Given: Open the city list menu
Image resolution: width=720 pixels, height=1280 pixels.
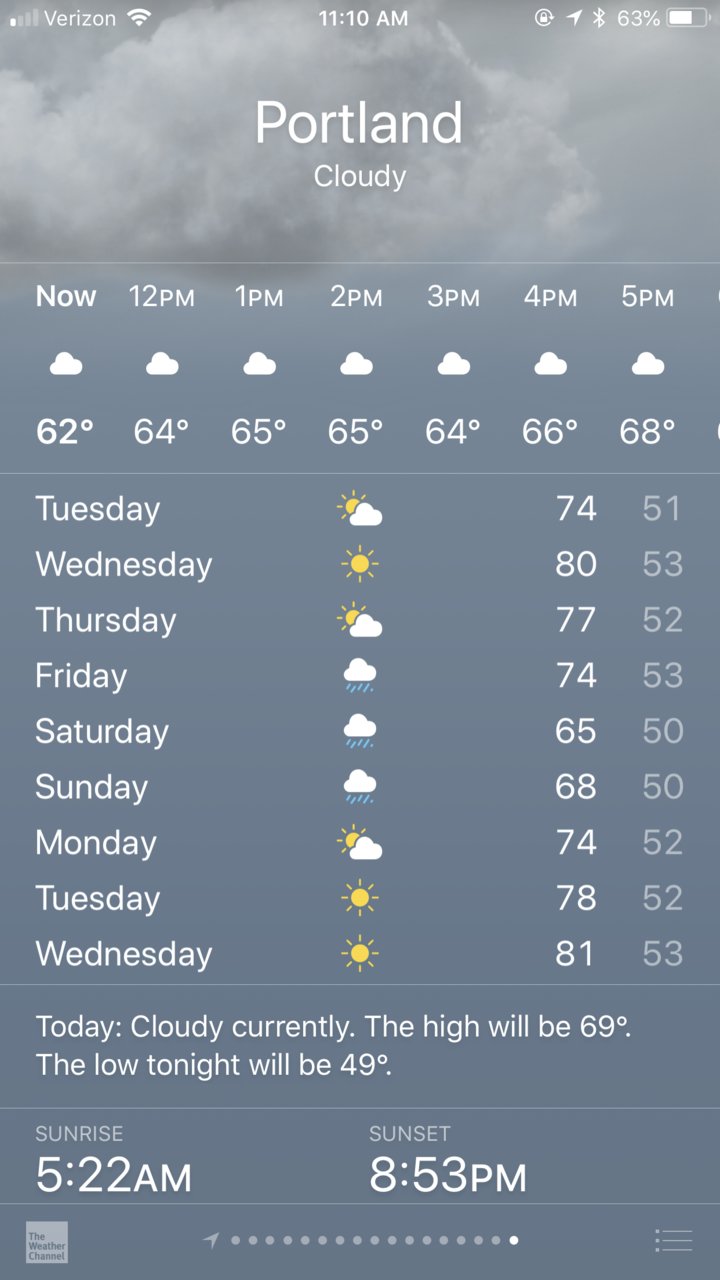Looking at the screenshot, I should tap(673, 1241).
